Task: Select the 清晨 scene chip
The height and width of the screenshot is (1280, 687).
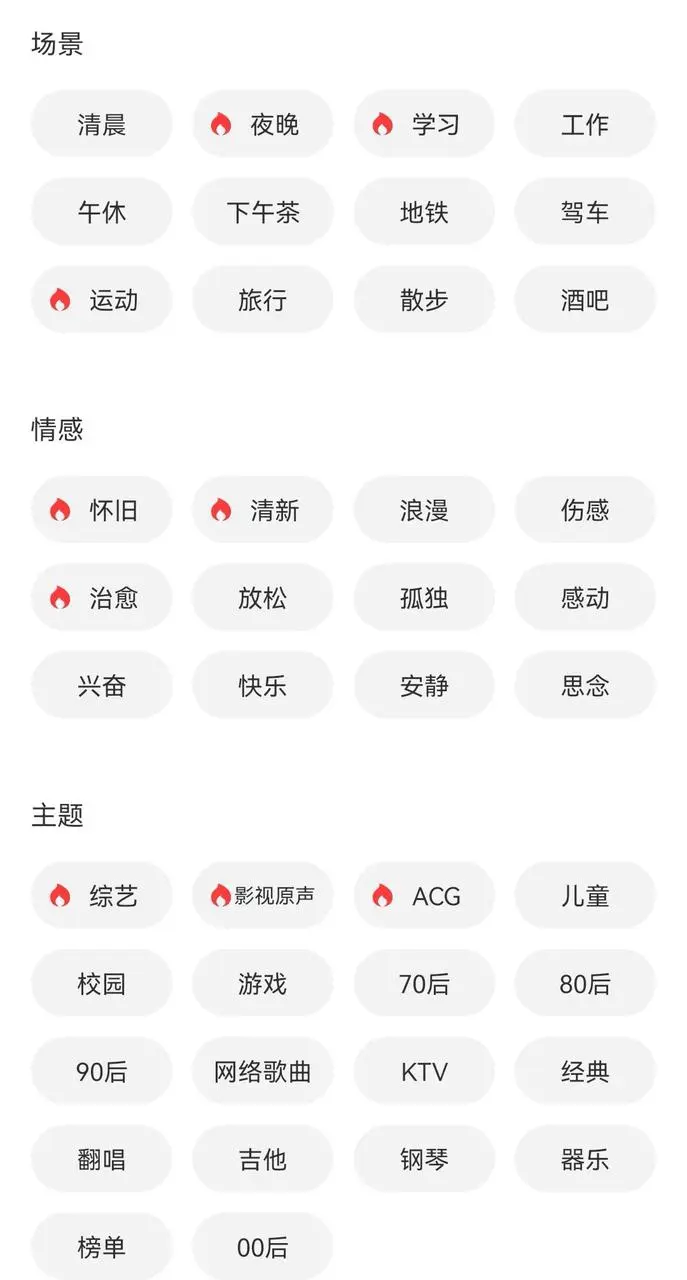Action: point(102,125)
